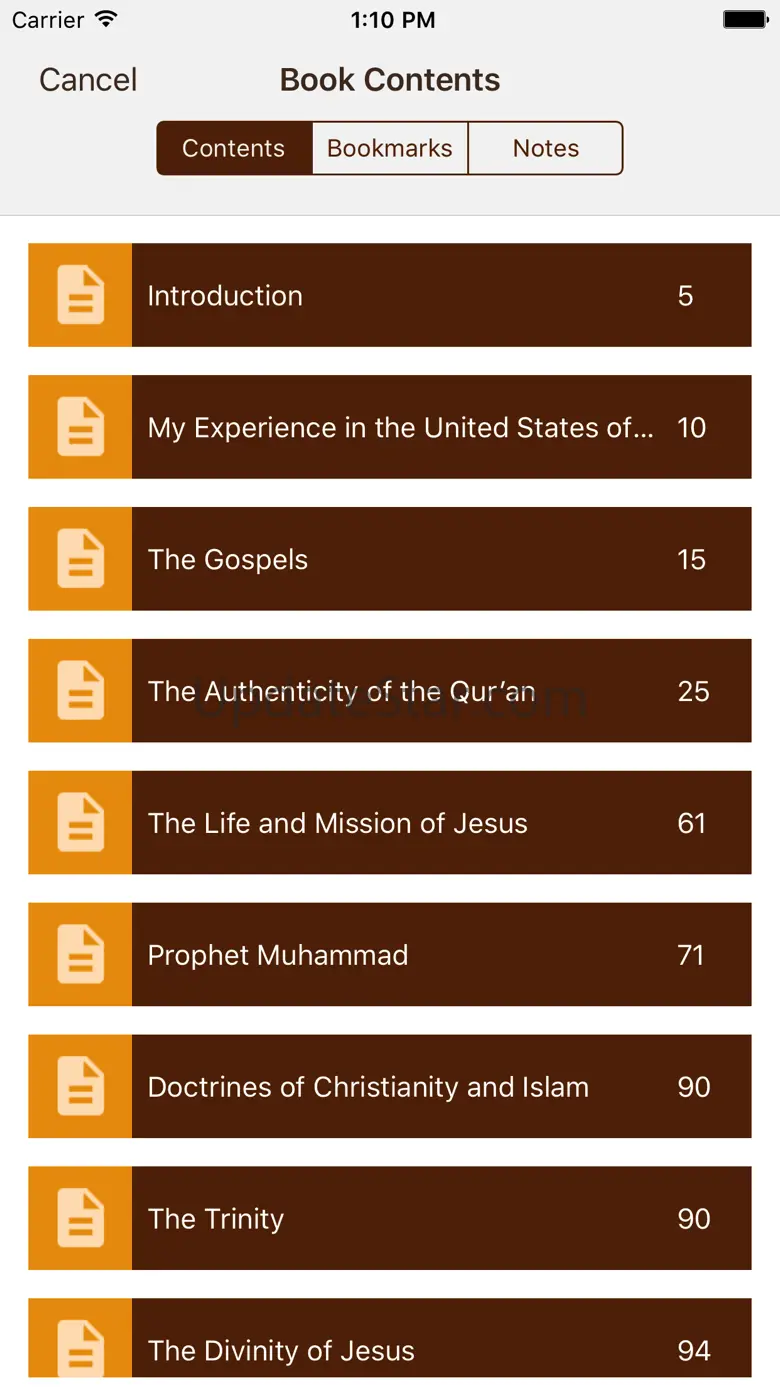Jump to The Life and Mission of Jesus
The width and height of the screenshot is (780, 1387).
pos(390,823)
